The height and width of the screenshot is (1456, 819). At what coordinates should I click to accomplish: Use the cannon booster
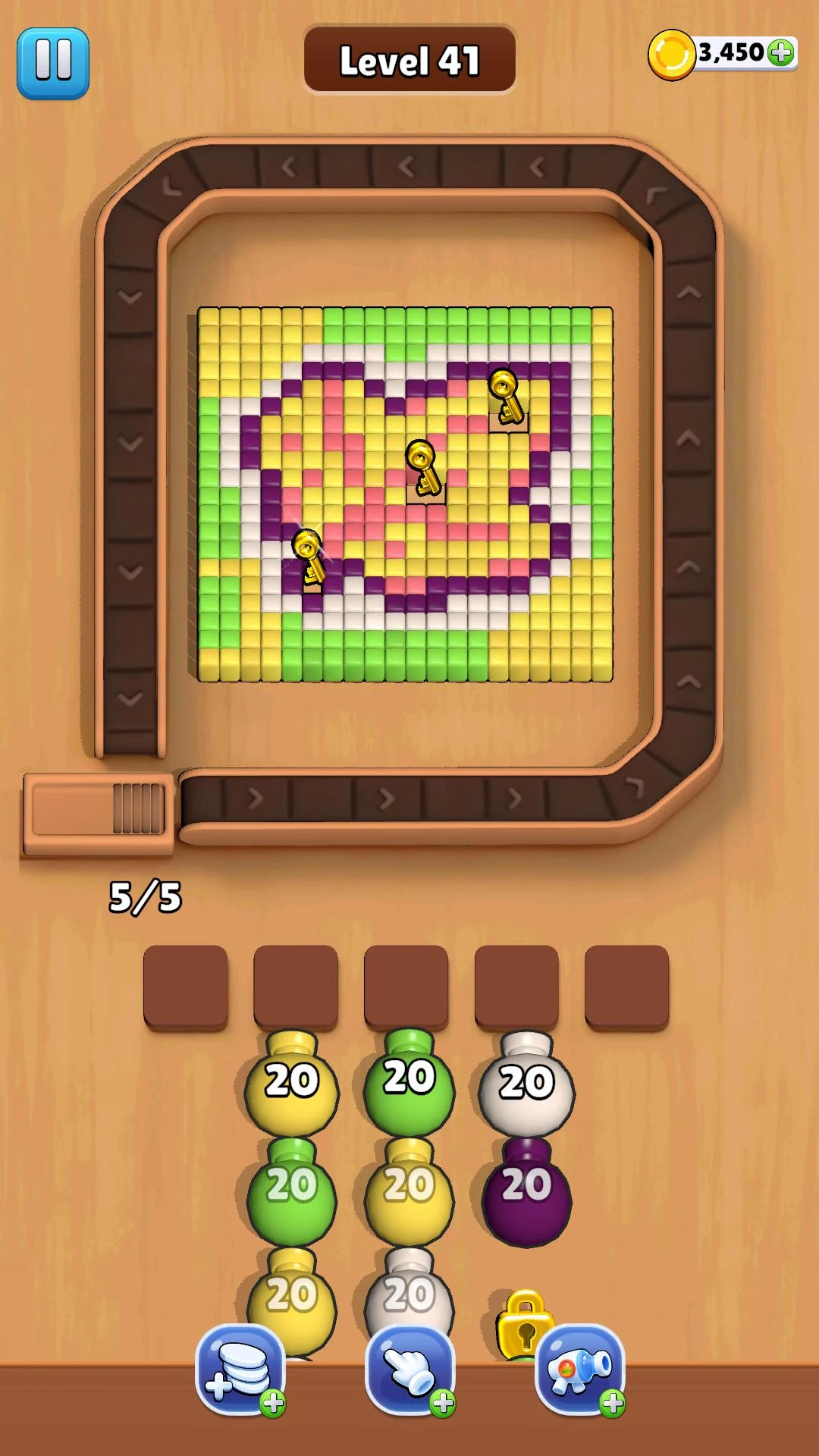[x=580, y=1370]
